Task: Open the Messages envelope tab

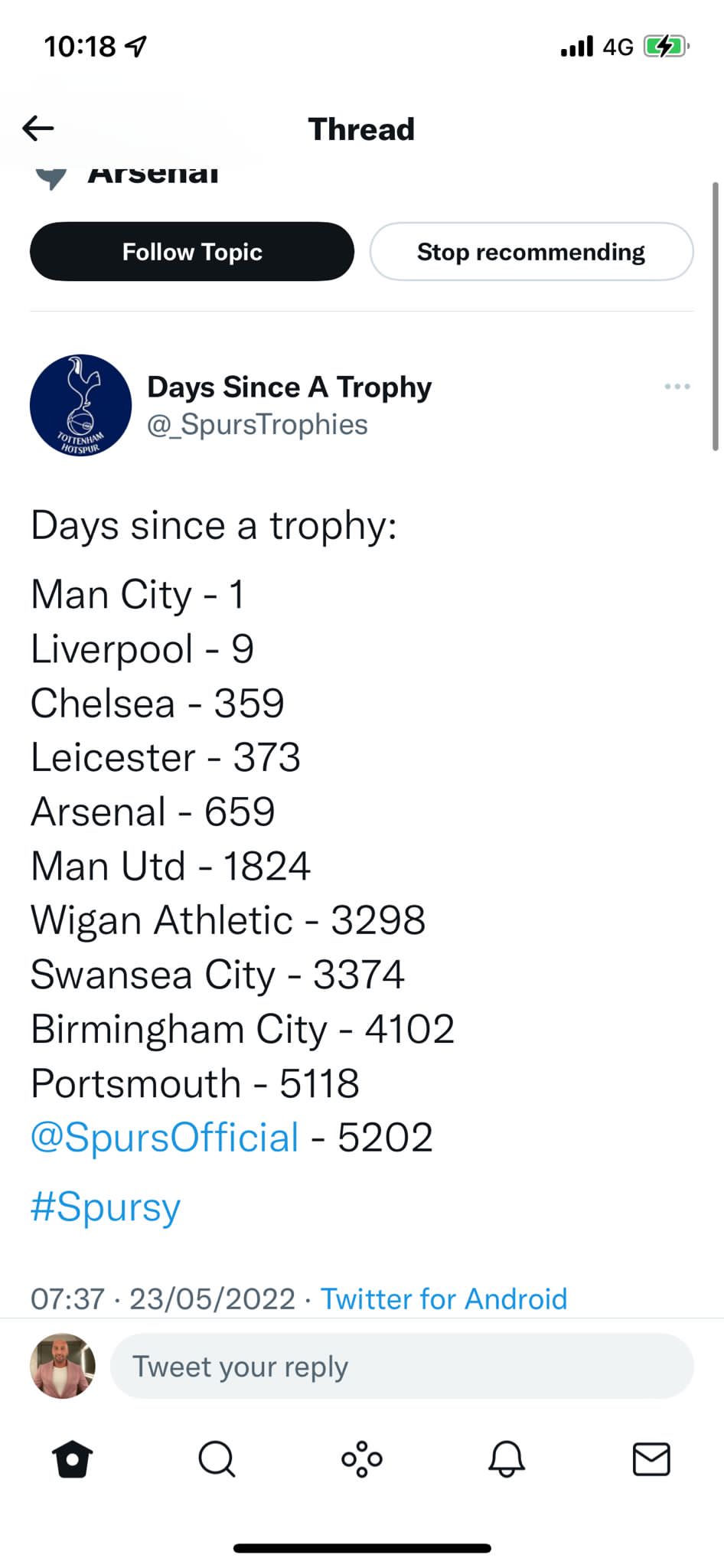Action: tap(651, 1459)
